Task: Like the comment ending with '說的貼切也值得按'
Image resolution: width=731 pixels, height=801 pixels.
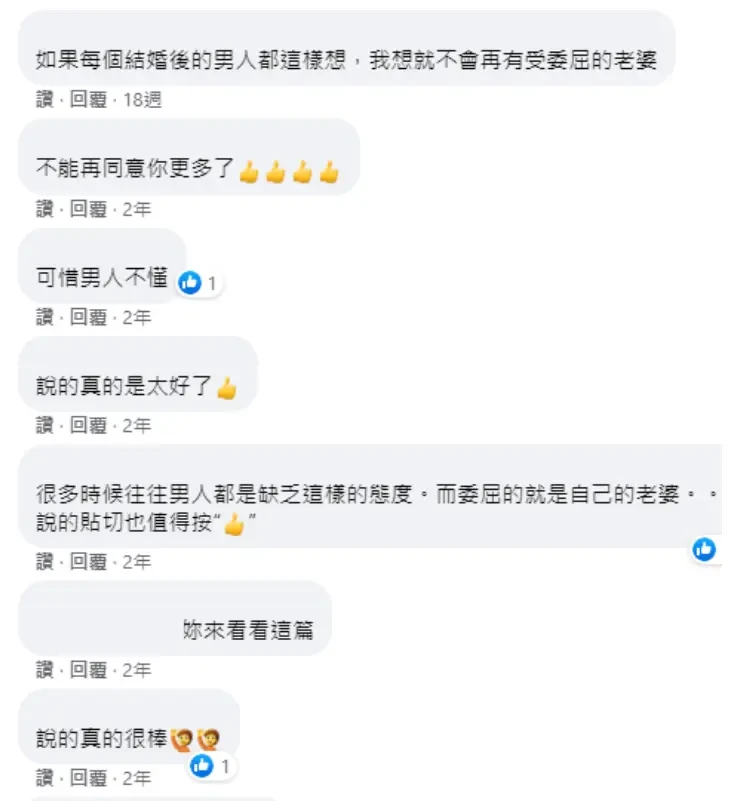Action: 44,561
